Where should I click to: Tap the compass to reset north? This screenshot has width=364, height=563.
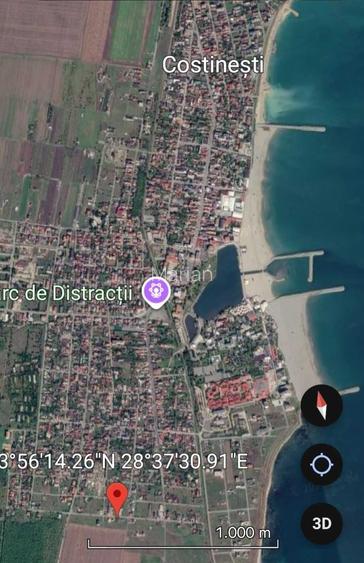(x=321, y=405)
